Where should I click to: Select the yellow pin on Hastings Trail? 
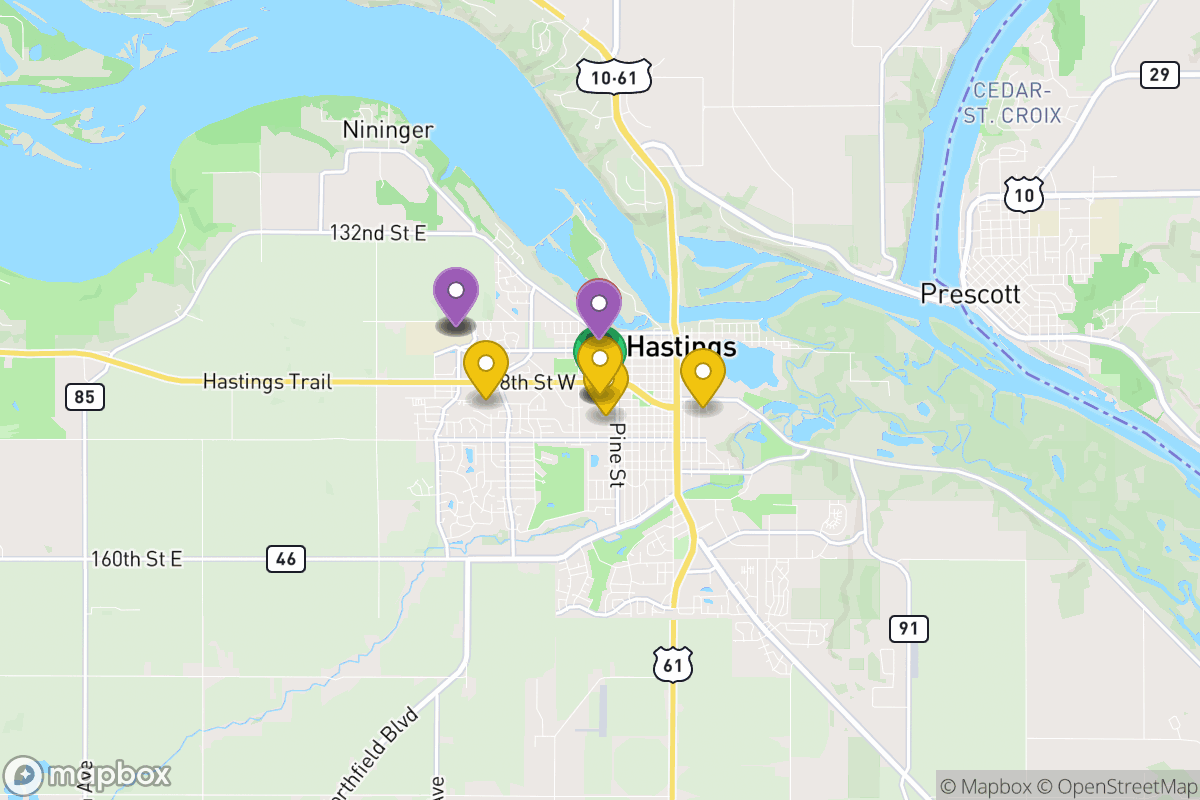click(486, 366)
